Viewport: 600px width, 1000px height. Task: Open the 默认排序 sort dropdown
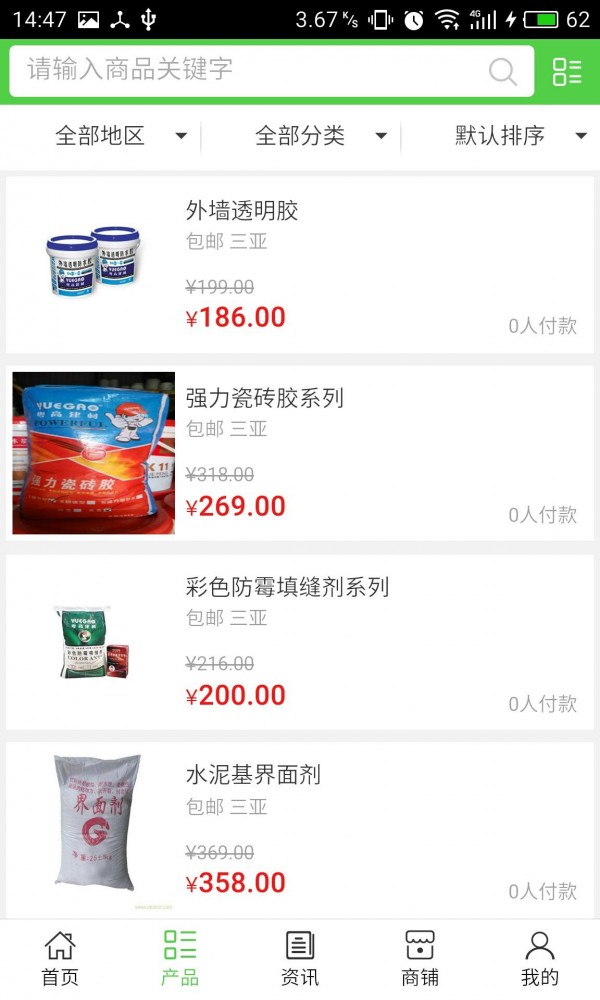pyautogui.click(x=520, y=136)
